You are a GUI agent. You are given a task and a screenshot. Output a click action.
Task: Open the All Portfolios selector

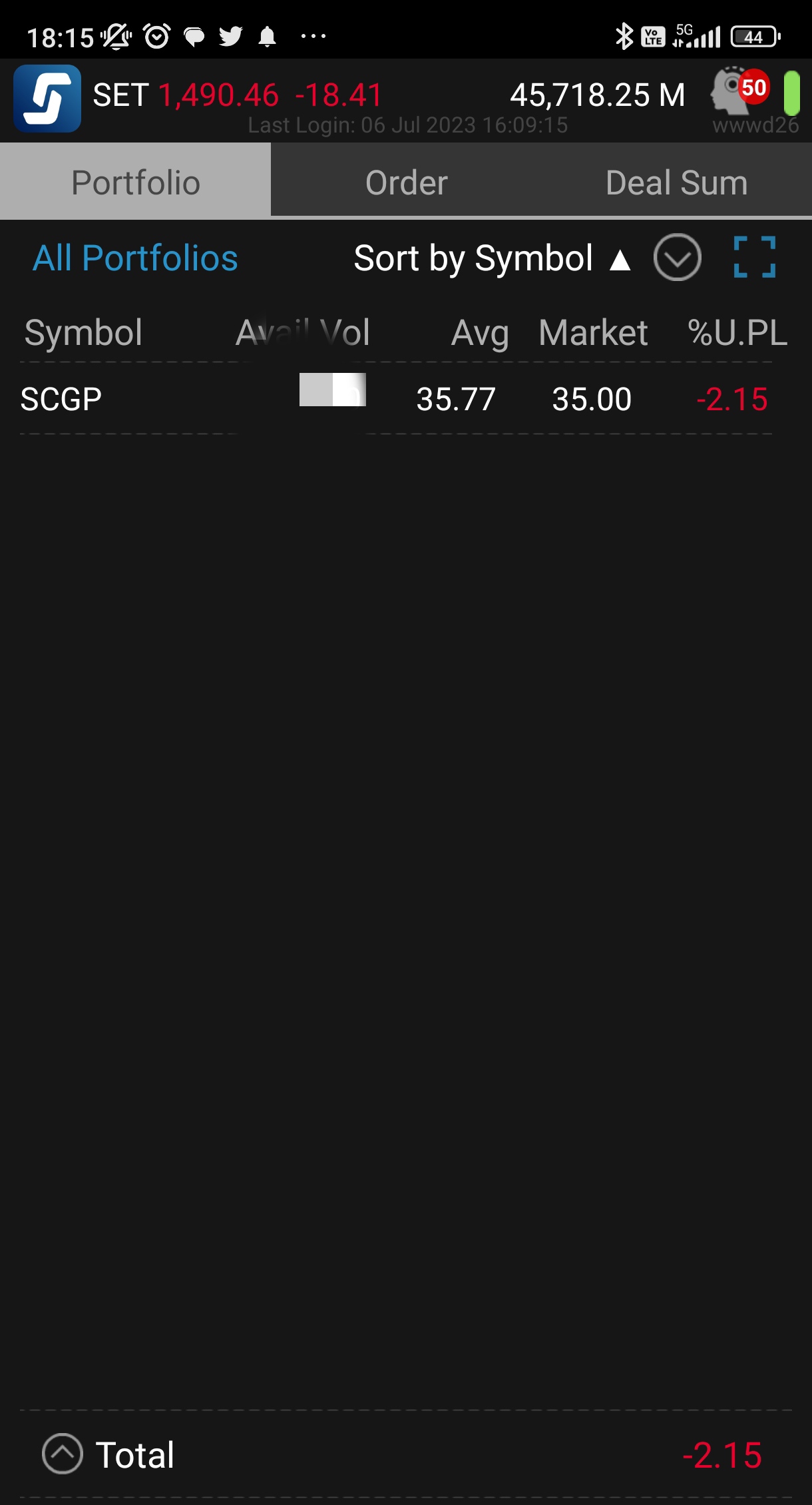pyautogui.click(x=135, y=258)
